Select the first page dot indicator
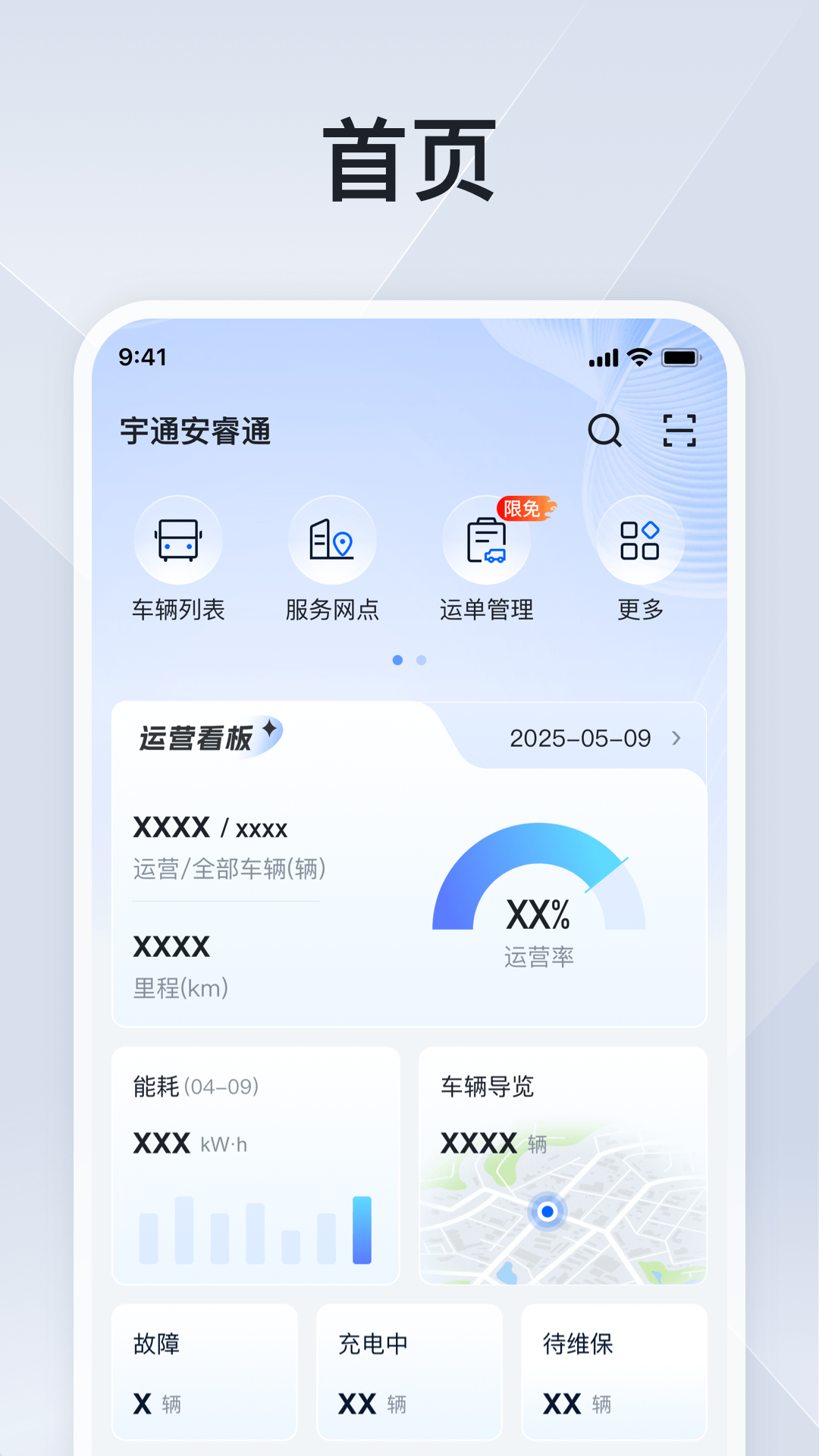819x1456 pixels. click(397, 661)
